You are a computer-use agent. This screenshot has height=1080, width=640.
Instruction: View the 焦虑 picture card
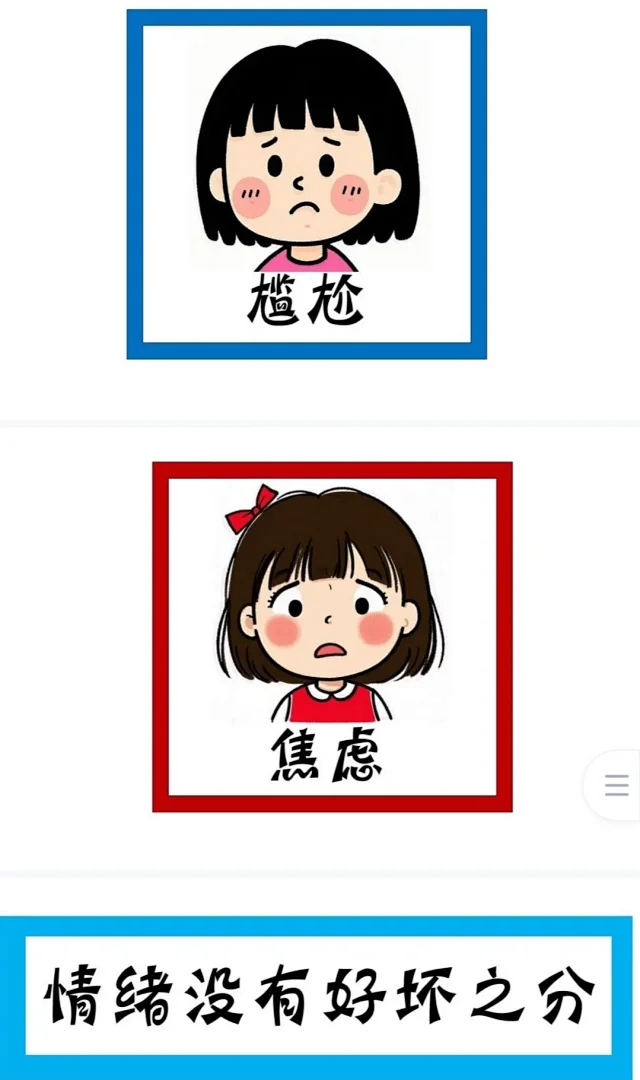(x=332, y=637)
